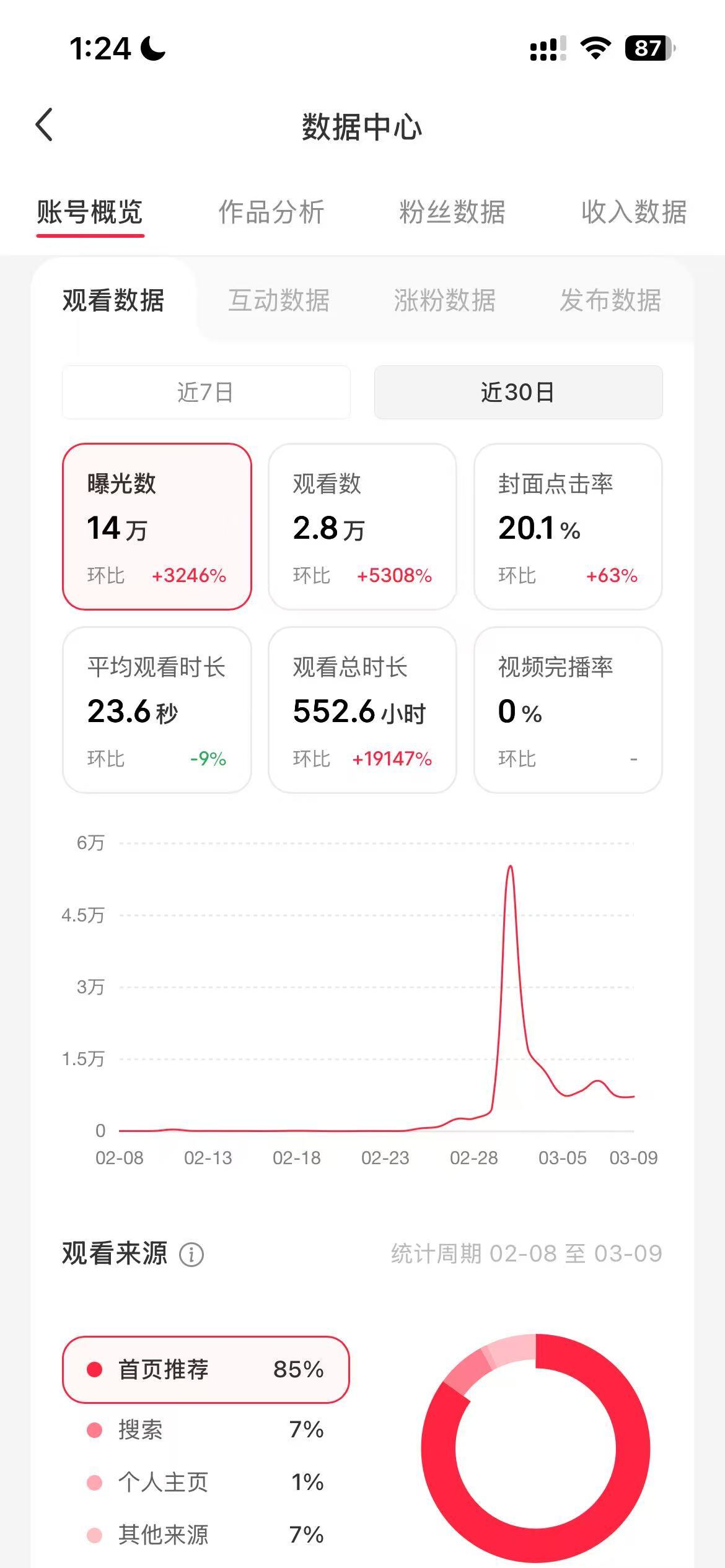Go back from 数据中心
Viewport: 725px width, 1568px height.
44,125
